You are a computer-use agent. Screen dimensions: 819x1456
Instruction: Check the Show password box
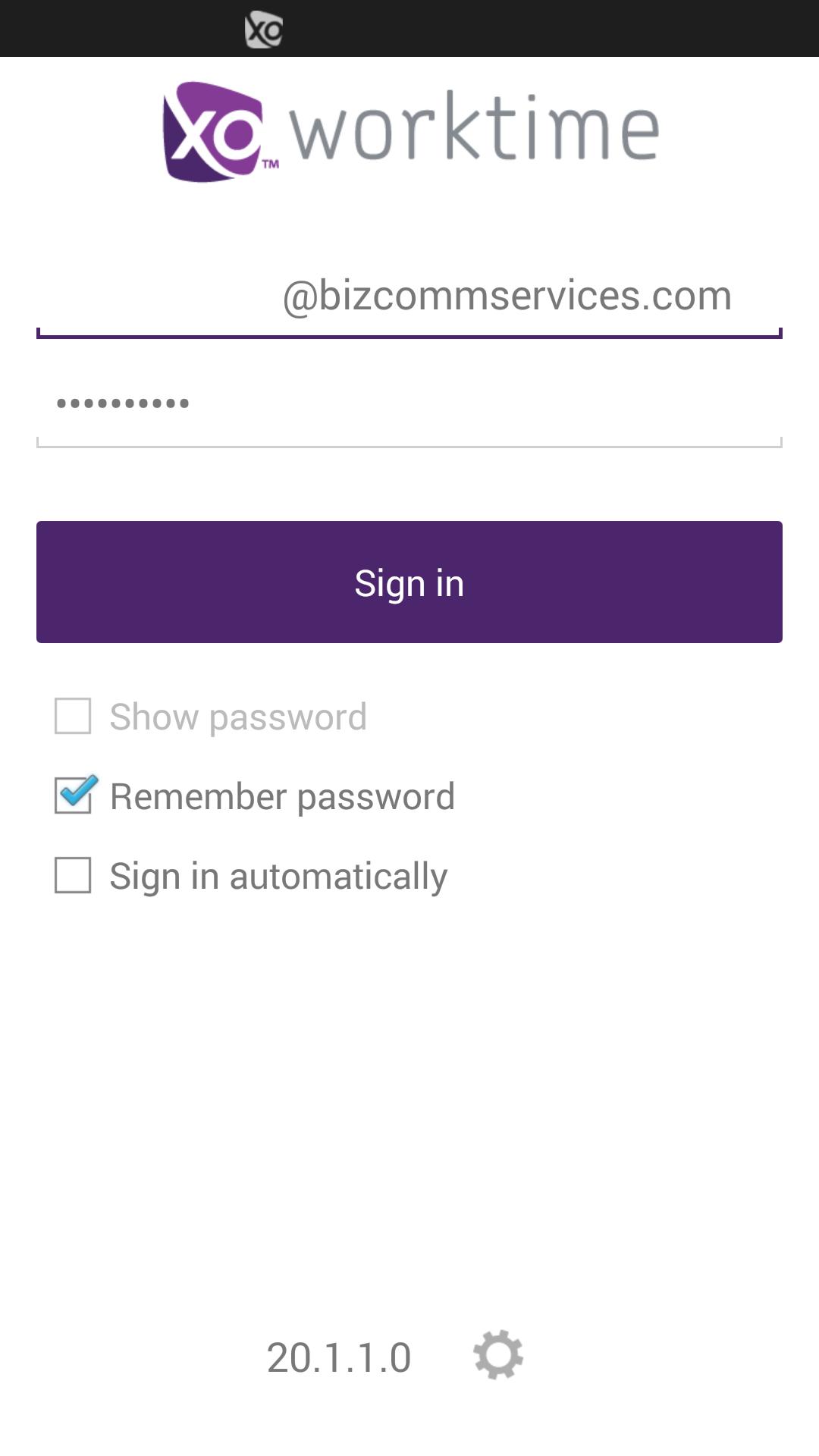pyautogui.click(x=73, y=717)
